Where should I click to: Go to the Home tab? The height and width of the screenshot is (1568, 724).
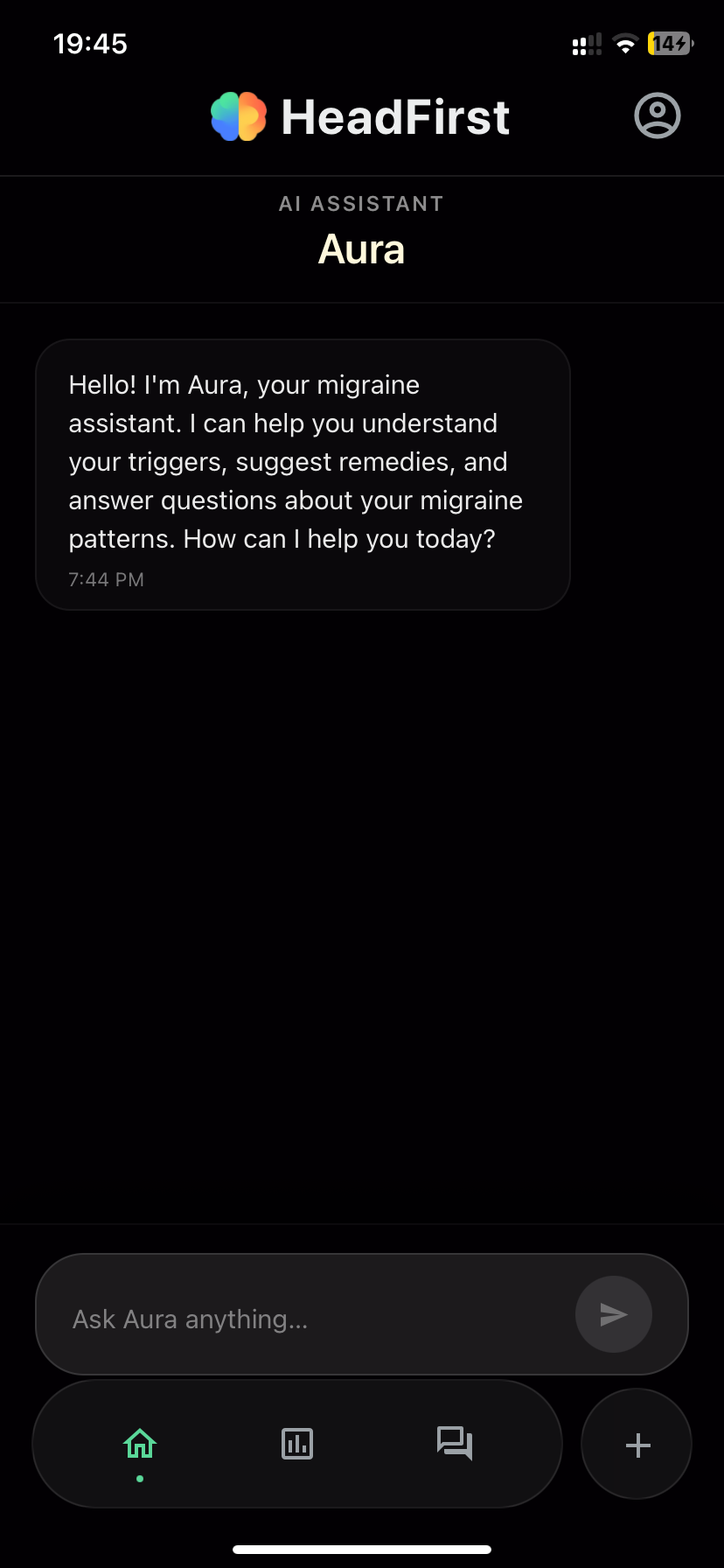click(x=140, y=1444)
